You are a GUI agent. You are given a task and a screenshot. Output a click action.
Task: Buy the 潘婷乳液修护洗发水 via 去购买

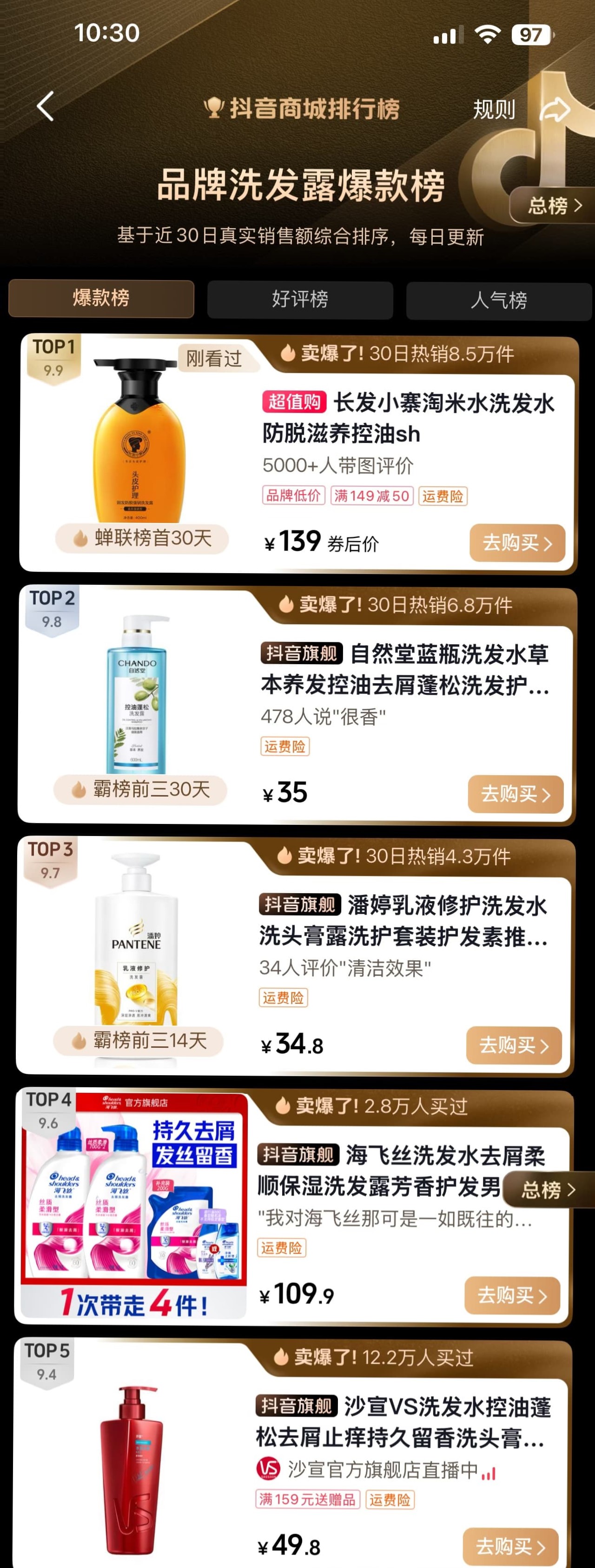click(x=513, y=1045)
